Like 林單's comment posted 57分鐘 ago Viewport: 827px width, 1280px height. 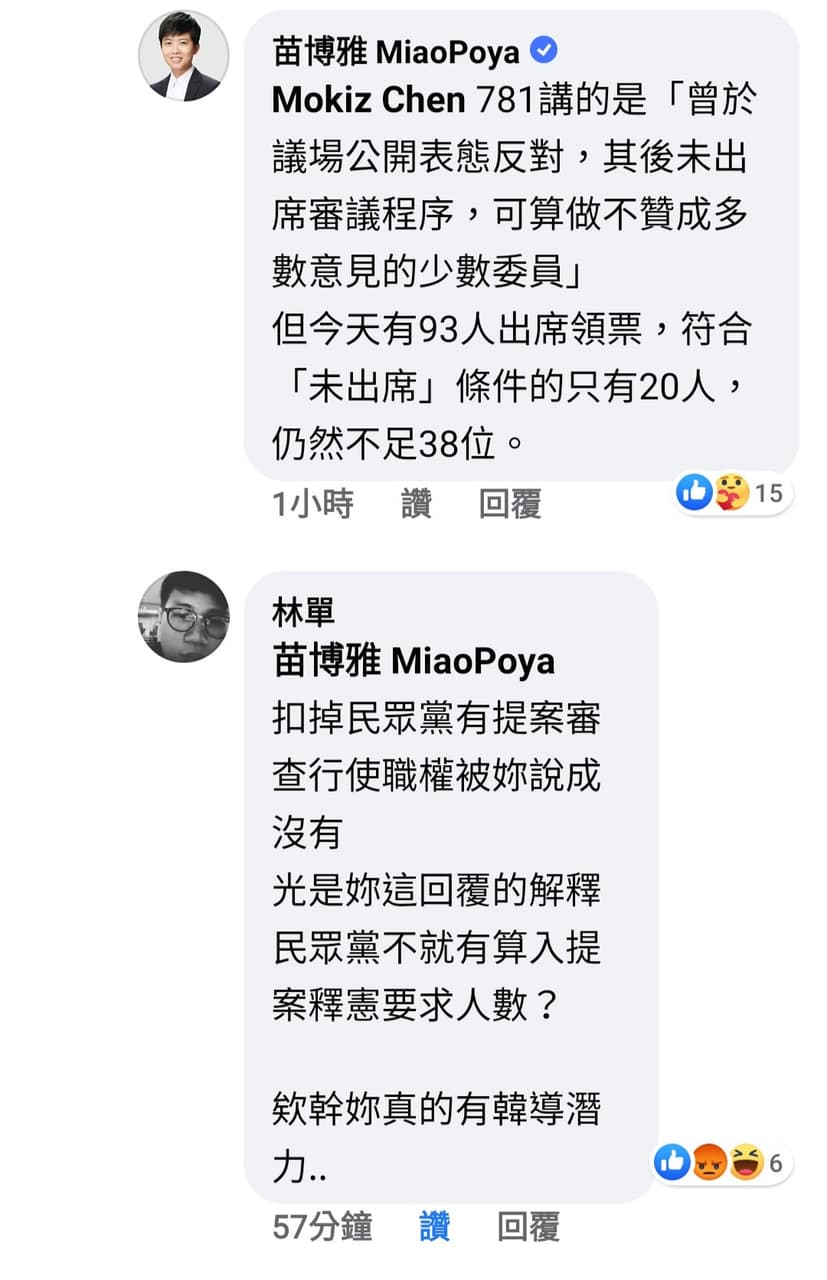[434, 1226]
